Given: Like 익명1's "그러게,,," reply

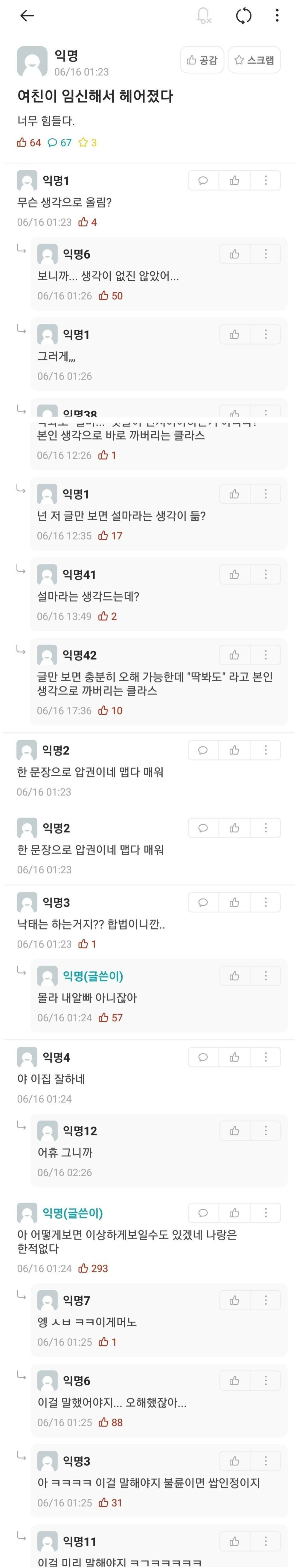Looking at the screenshot, I should (x=234, y=335).
